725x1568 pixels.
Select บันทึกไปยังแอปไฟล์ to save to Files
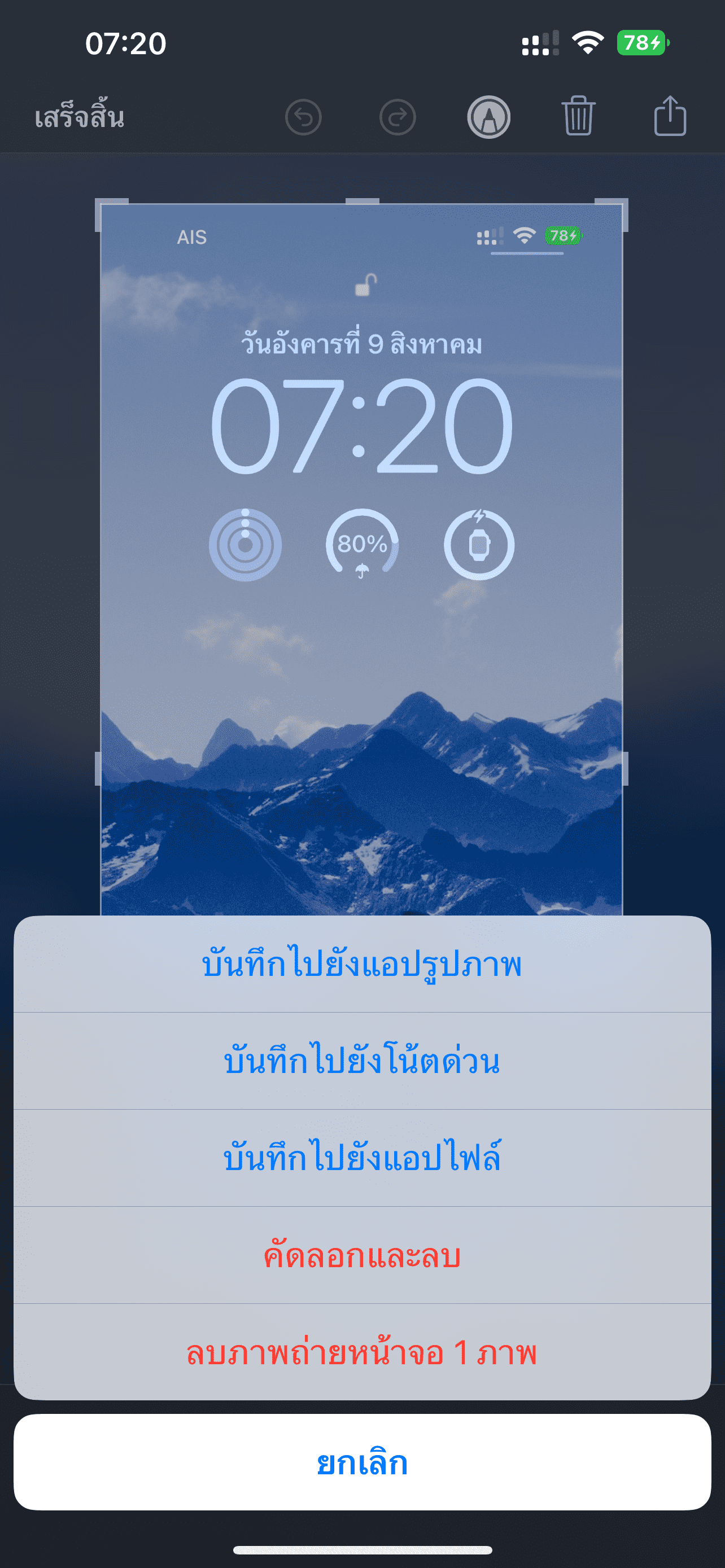pyautogui.click(x=362, y=1158)
